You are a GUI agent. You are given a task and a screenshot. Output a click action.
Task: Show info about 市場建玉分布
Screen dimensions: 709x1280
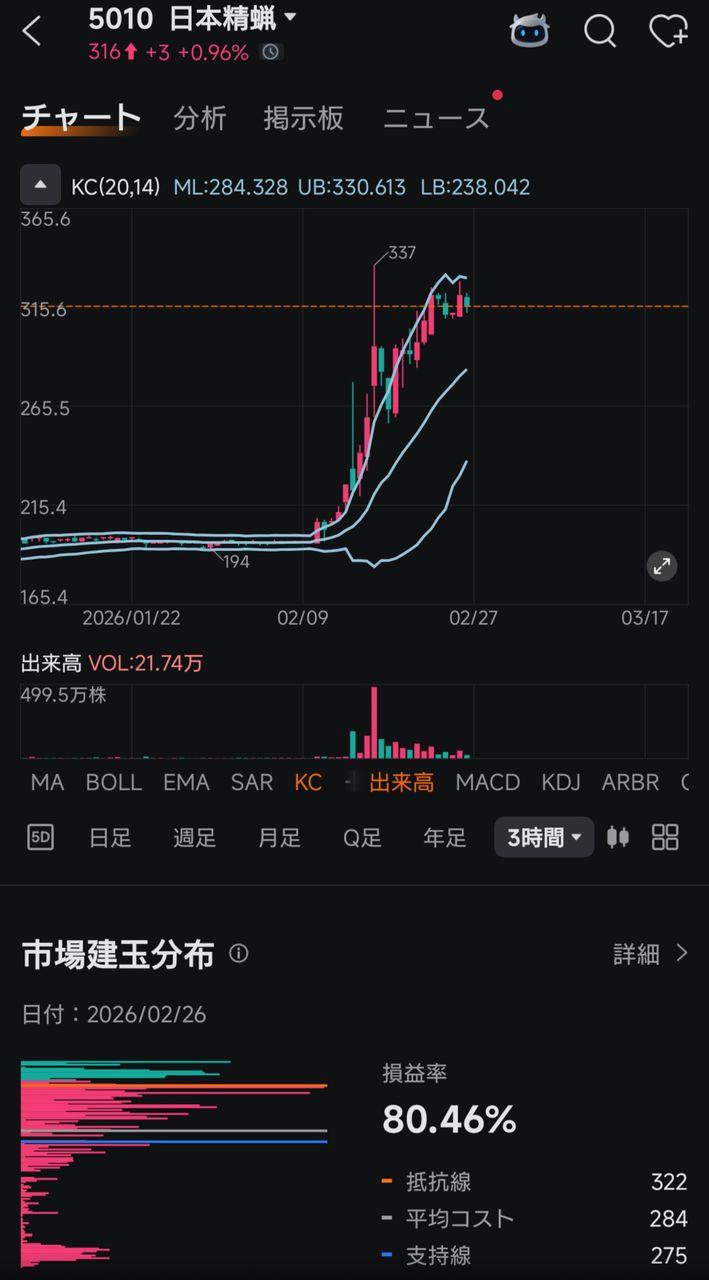click(x=238, y=954)
